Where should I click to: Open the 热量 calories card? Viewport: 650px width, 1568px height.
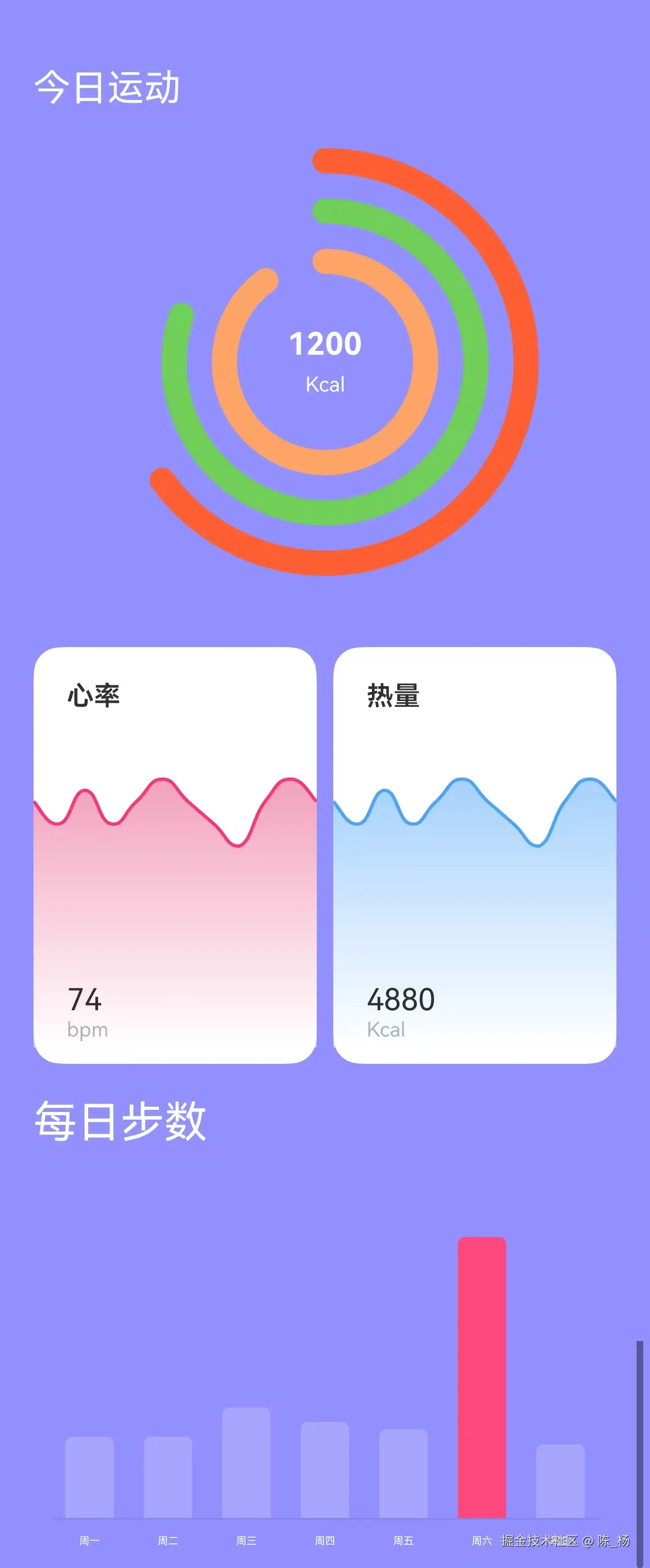tap(475, 854)
